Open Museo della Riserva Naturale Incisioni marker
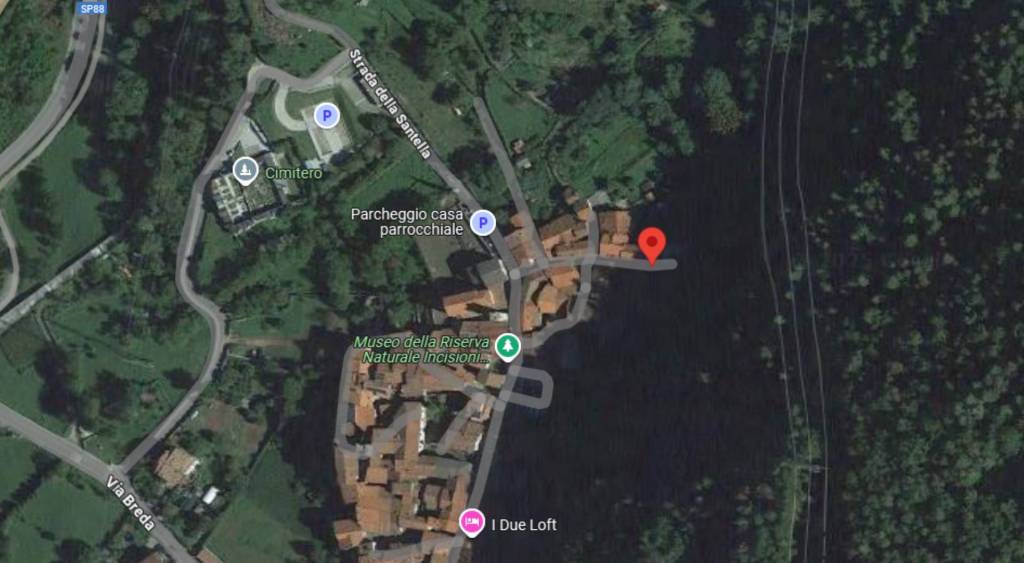 click(509, 347)
